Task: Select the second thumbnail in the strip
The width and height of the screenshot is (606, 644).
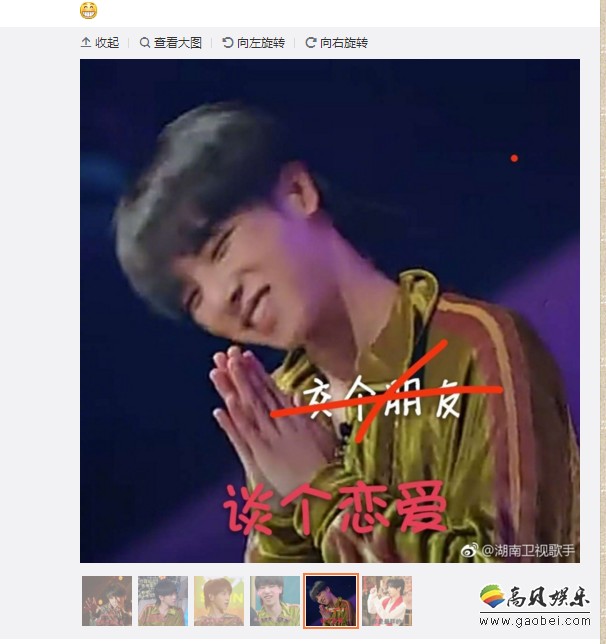Action: click(x=163, y=601)
